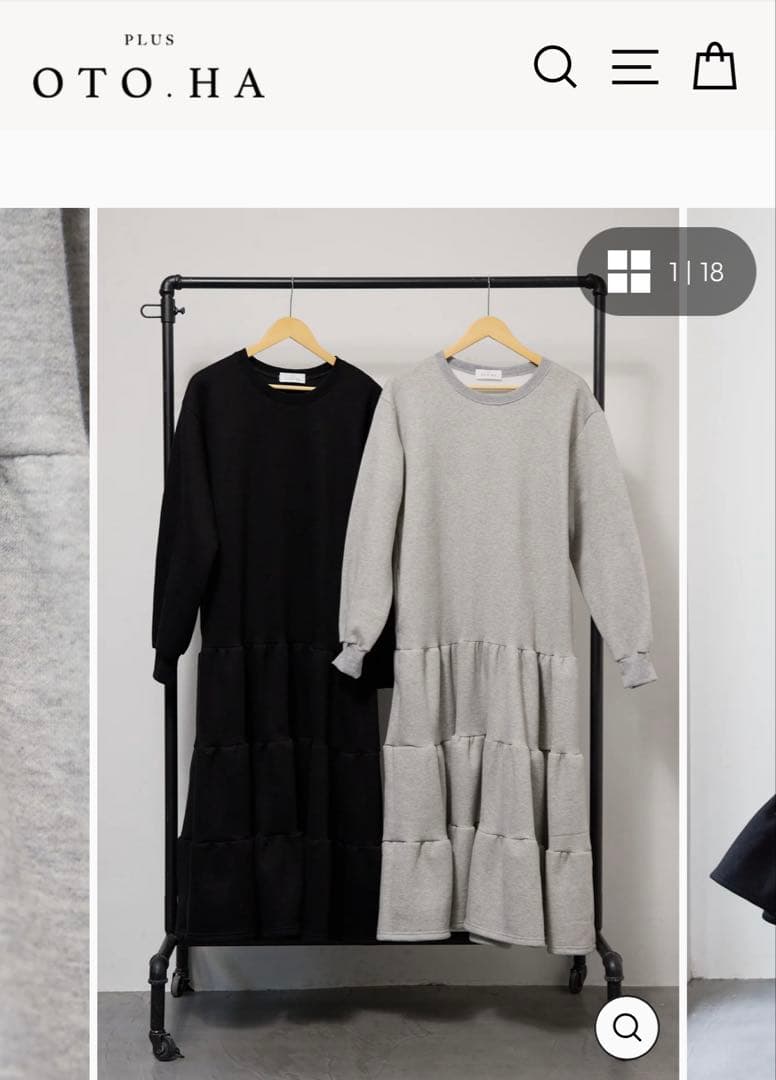Open the hamburger menu
This screenshot has height=1080, width=776.
635,67
